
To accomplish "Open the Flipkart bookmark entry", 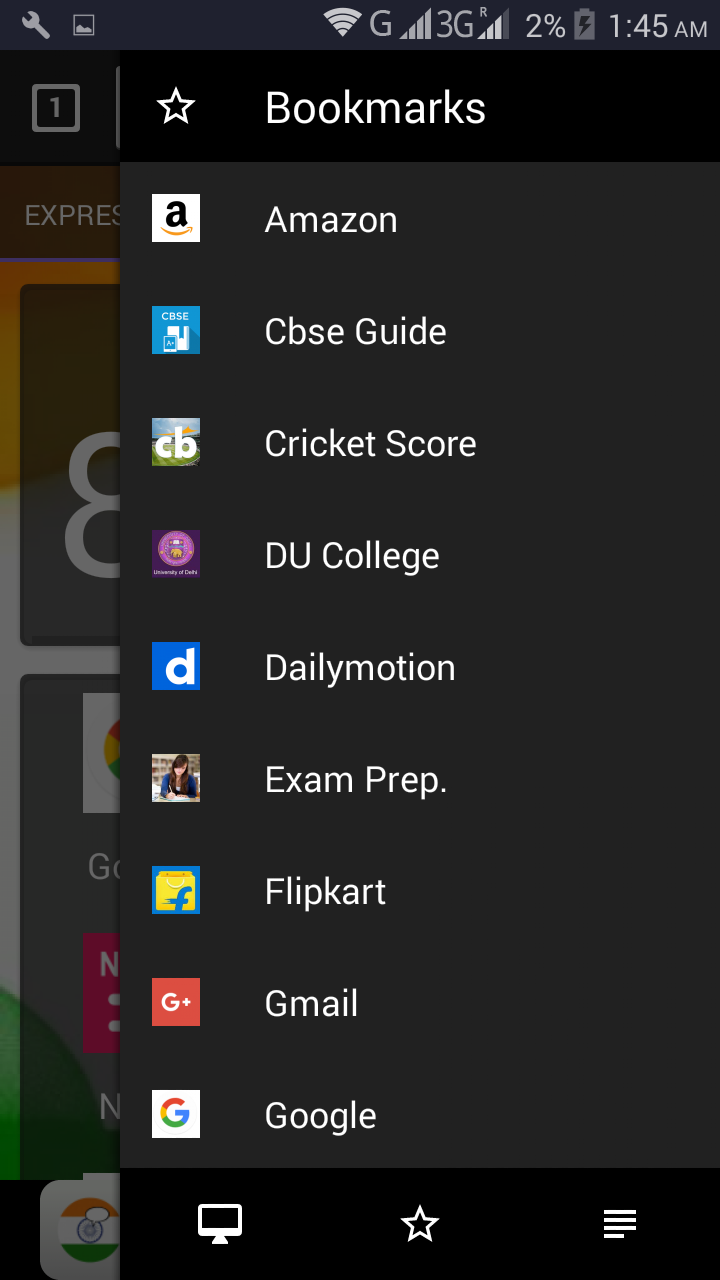I will pyautogui.click(x=324, y=890).
